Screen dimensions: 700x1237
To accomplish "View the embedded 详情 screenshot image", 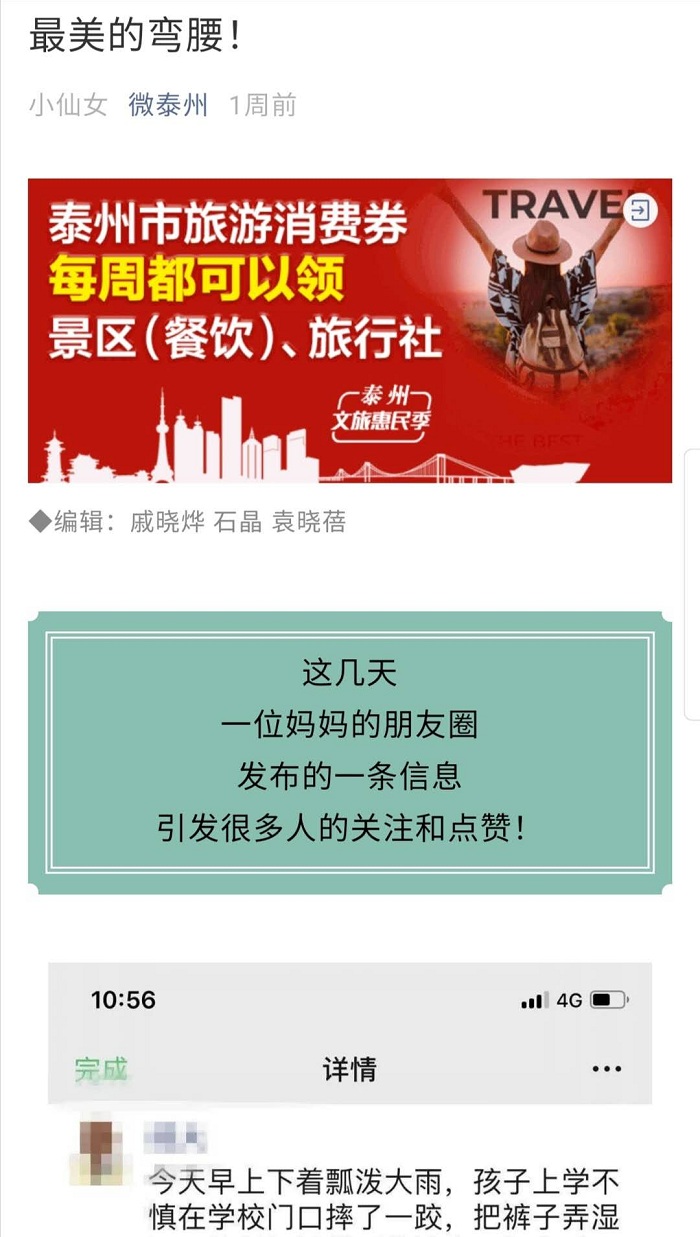I will 350,1100.
